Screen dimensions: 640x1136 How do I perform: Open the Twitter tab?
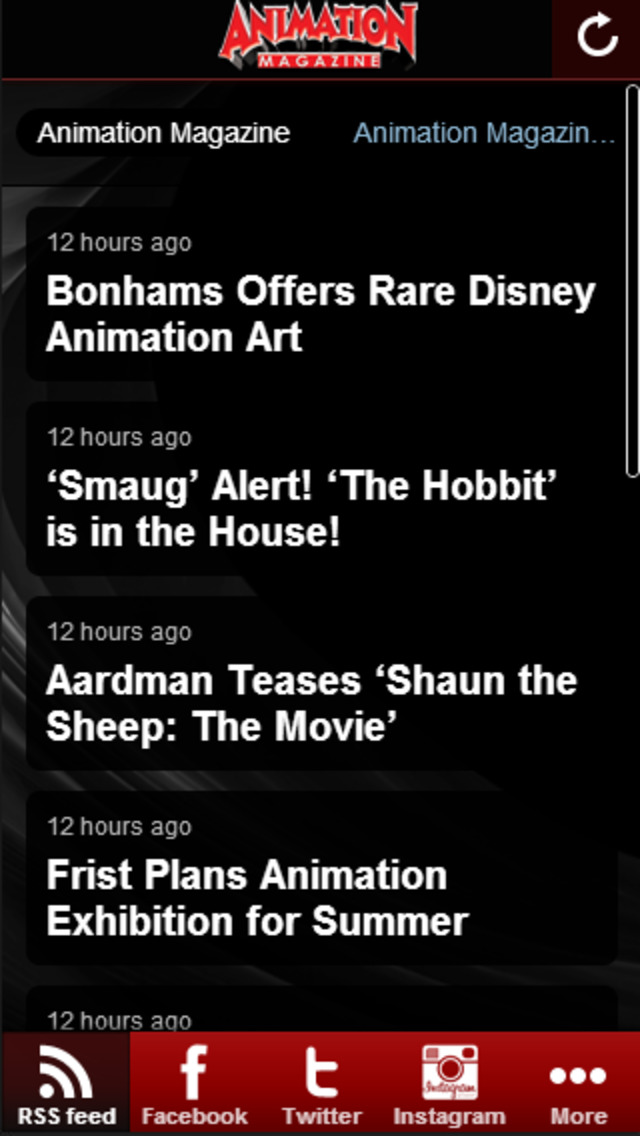[322, 1085]
